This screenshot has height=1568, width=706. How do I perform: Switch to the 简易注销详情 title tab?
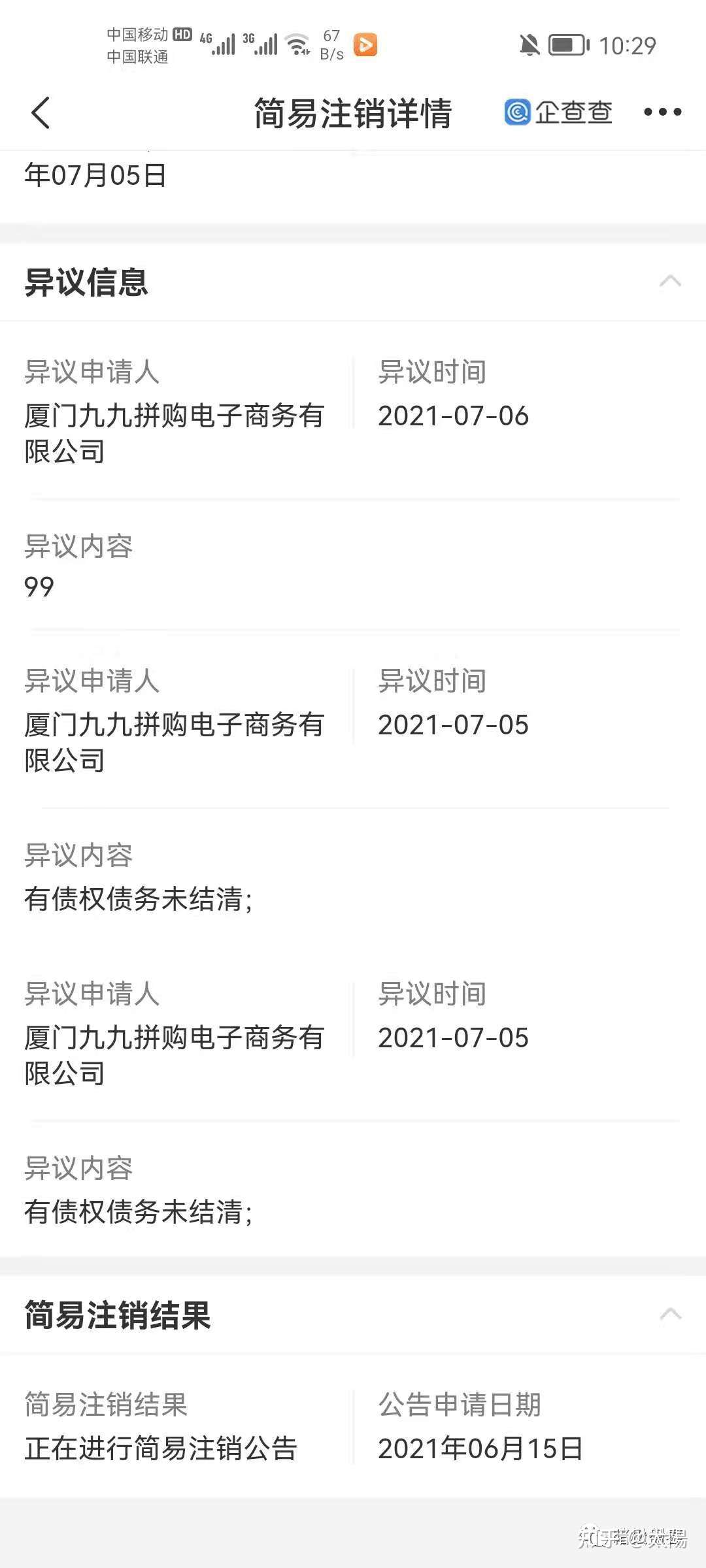pyautogui.click(x=352, y=112)
